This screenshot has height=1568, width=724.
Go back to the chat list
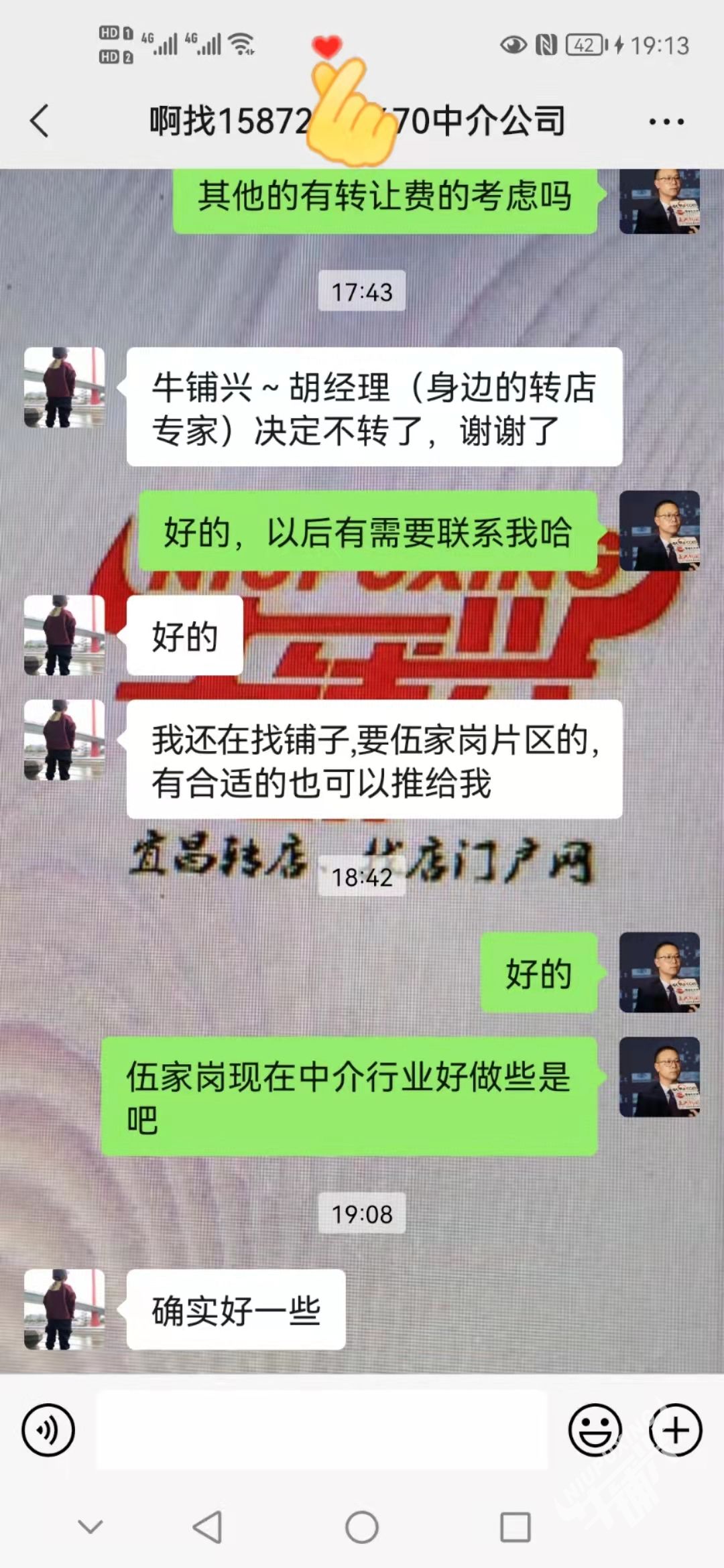coord(40,121)
